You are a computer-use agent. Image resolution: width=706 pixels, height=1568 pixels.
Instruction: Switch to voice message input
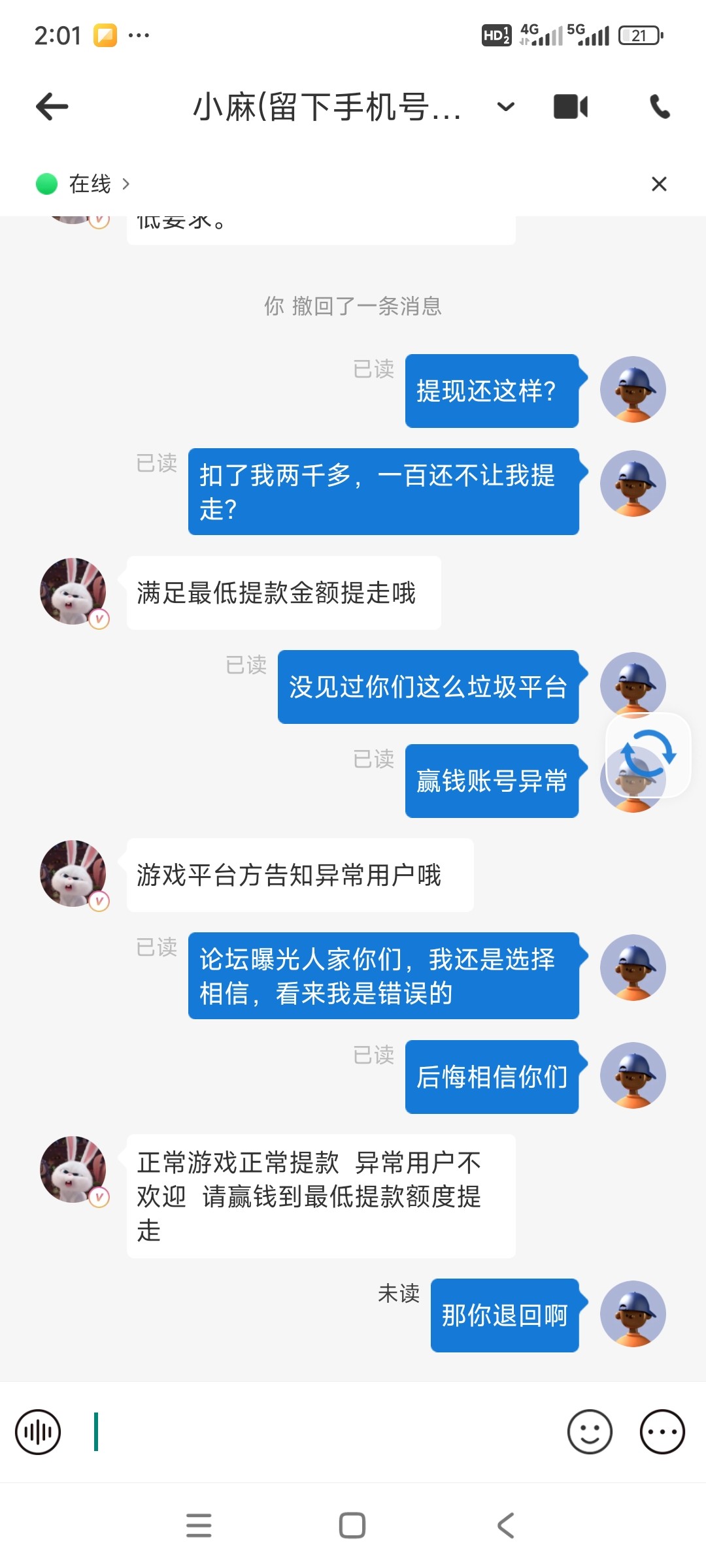38,1431
